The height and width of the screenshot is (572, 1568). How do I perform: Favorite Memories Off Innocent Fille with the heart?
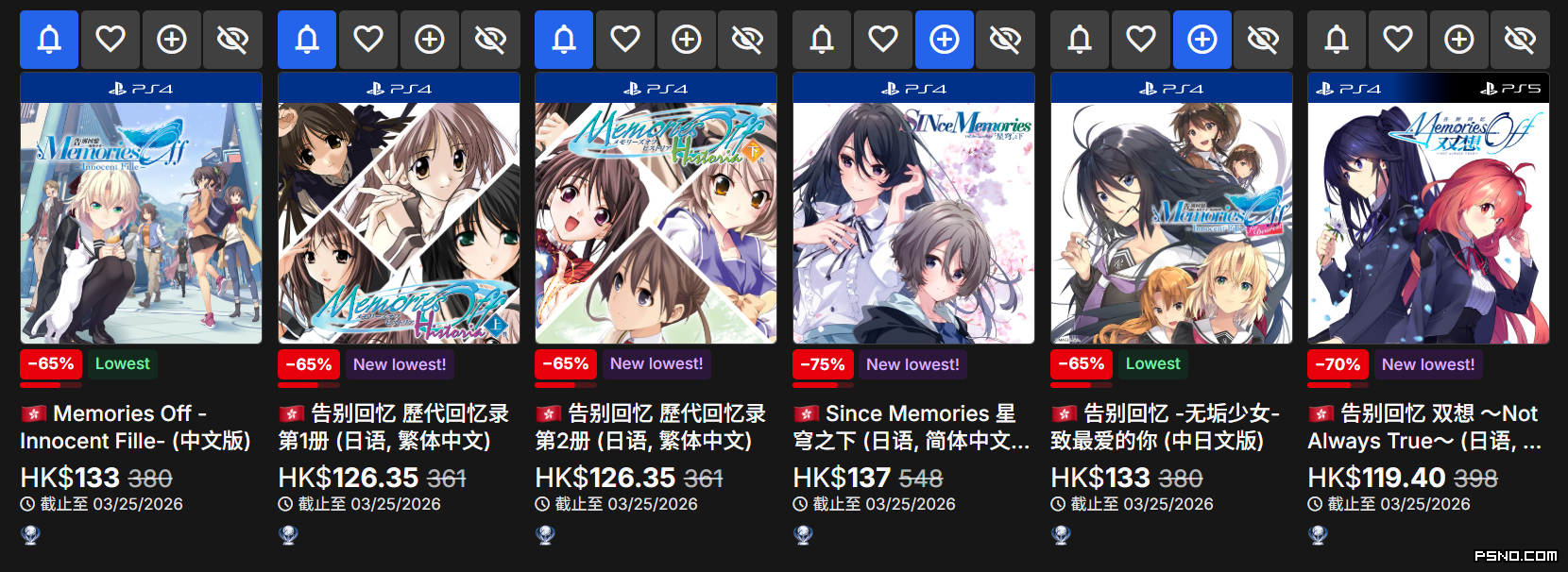coord(111,40)
